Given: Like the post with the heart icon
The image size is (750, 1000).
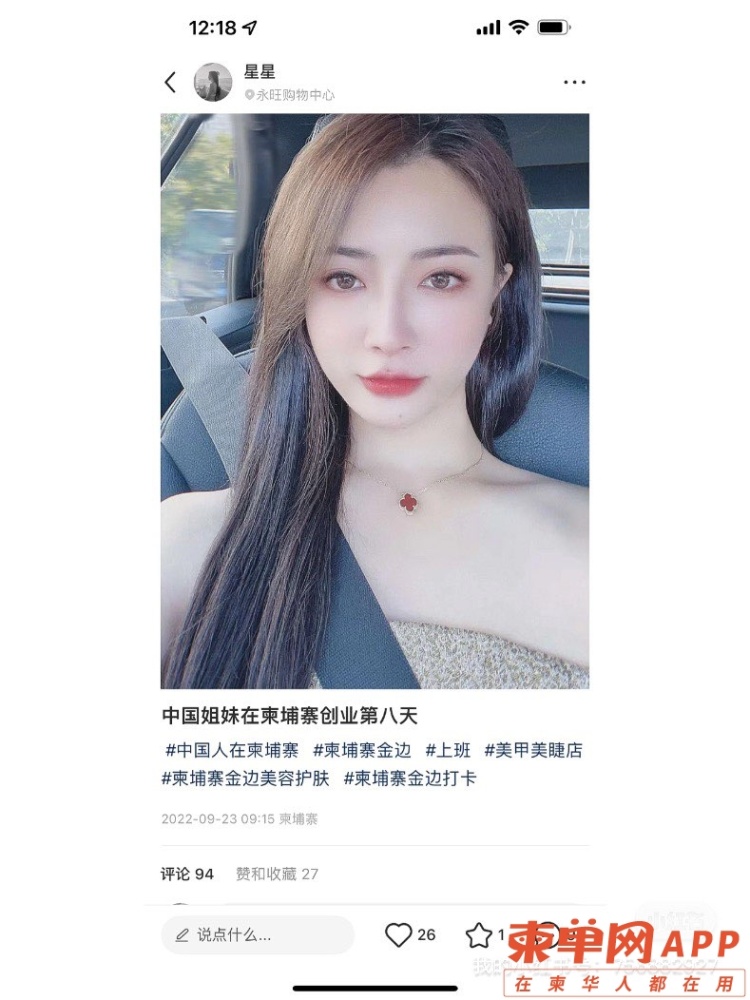Looking at the screenshot, I should click(399, 935).
